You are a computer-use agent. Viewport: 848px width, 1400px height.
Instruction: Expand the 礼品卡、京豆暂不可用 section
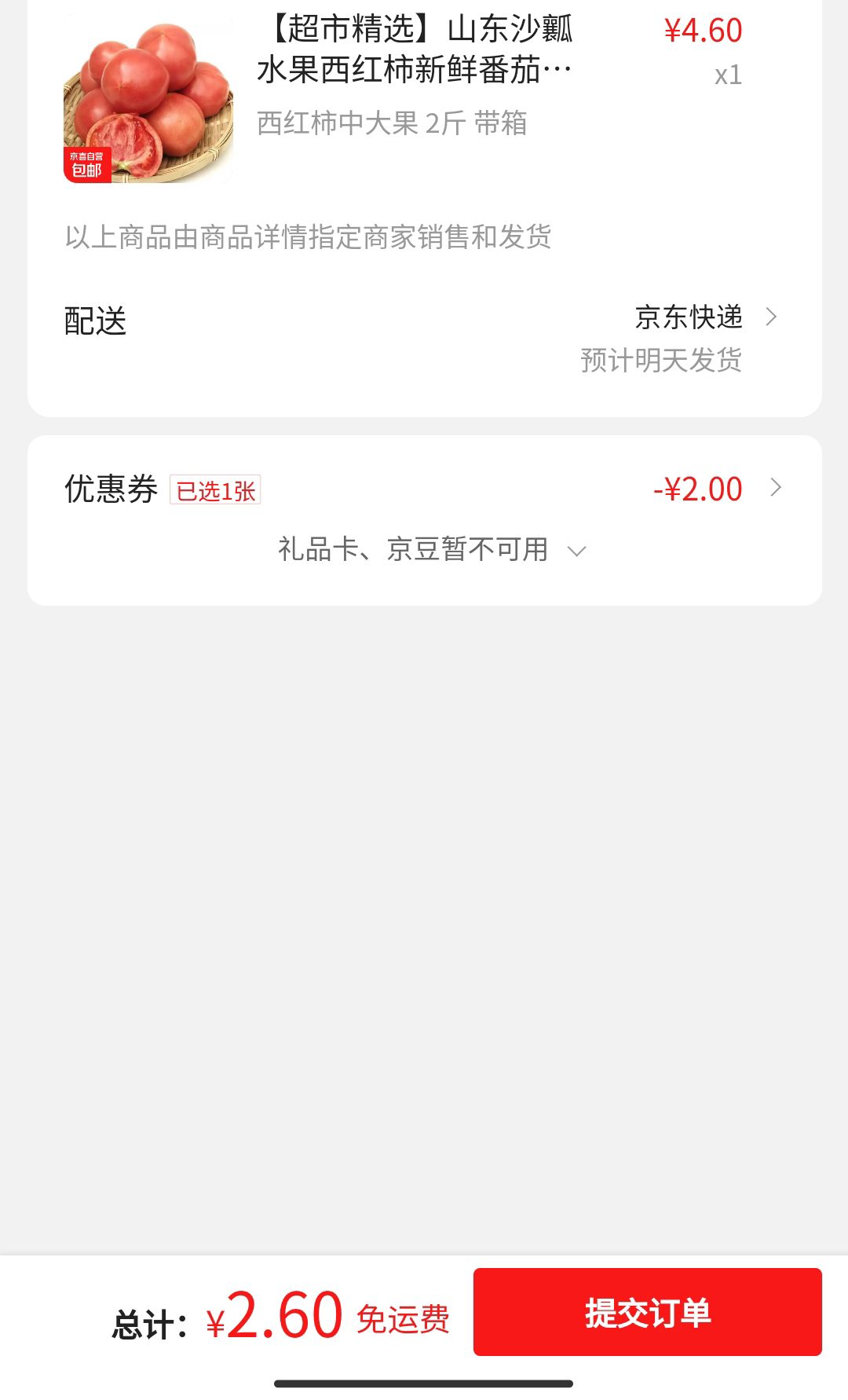pos(432,549)
